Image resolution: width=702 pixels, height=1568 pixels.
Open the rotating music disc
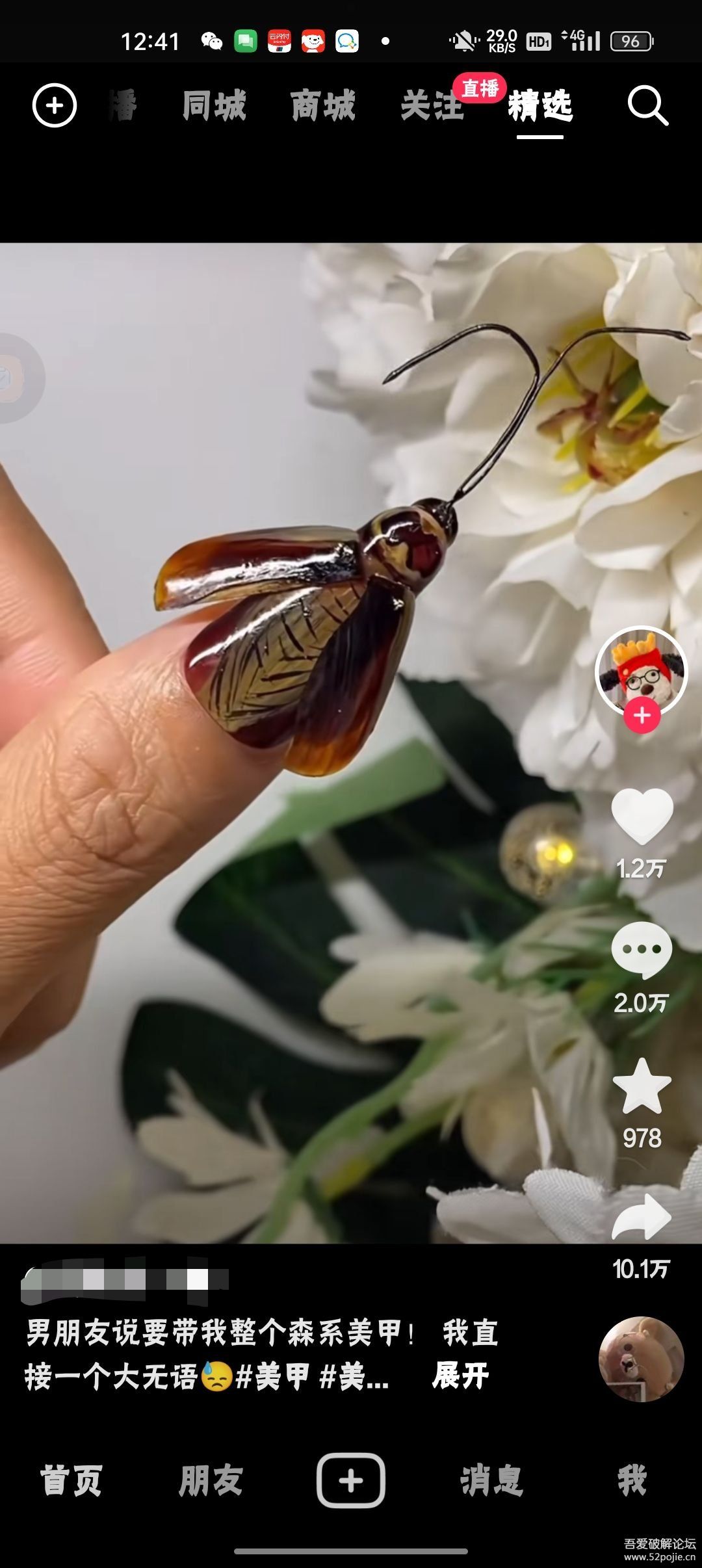tap(641, 1359)
